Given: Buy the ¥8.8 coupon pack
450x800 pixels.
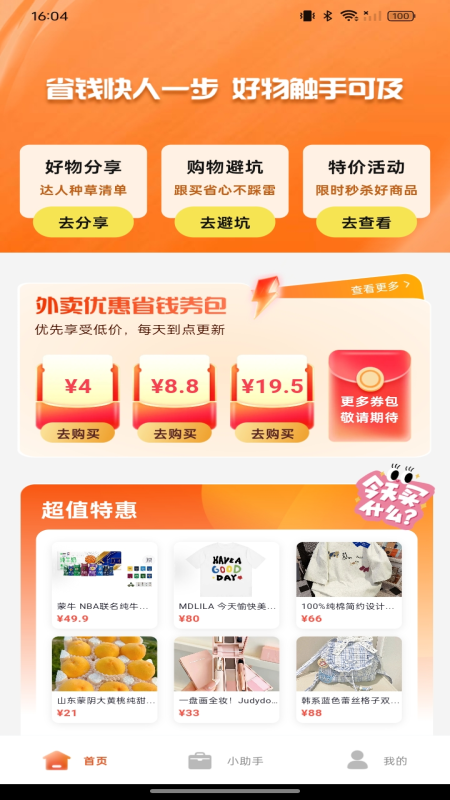Looking at the screenshot, I should (174, 434).
